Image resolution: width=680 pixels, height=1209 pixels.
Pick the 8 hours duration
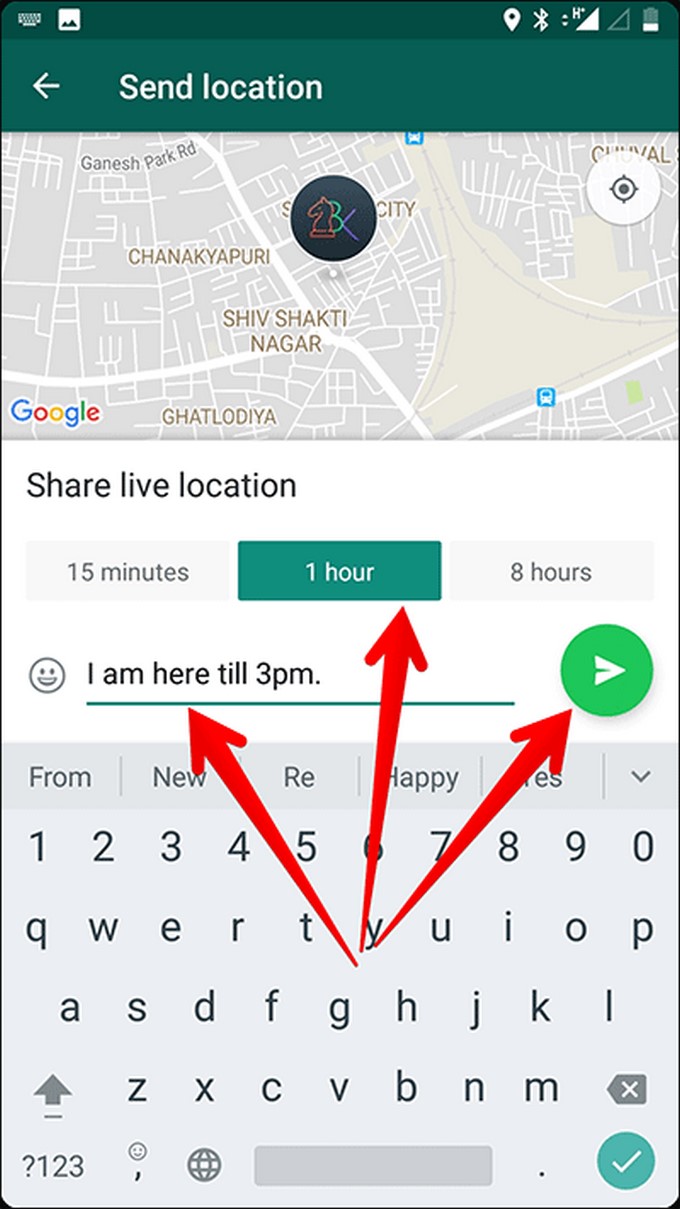coord(551,572)
